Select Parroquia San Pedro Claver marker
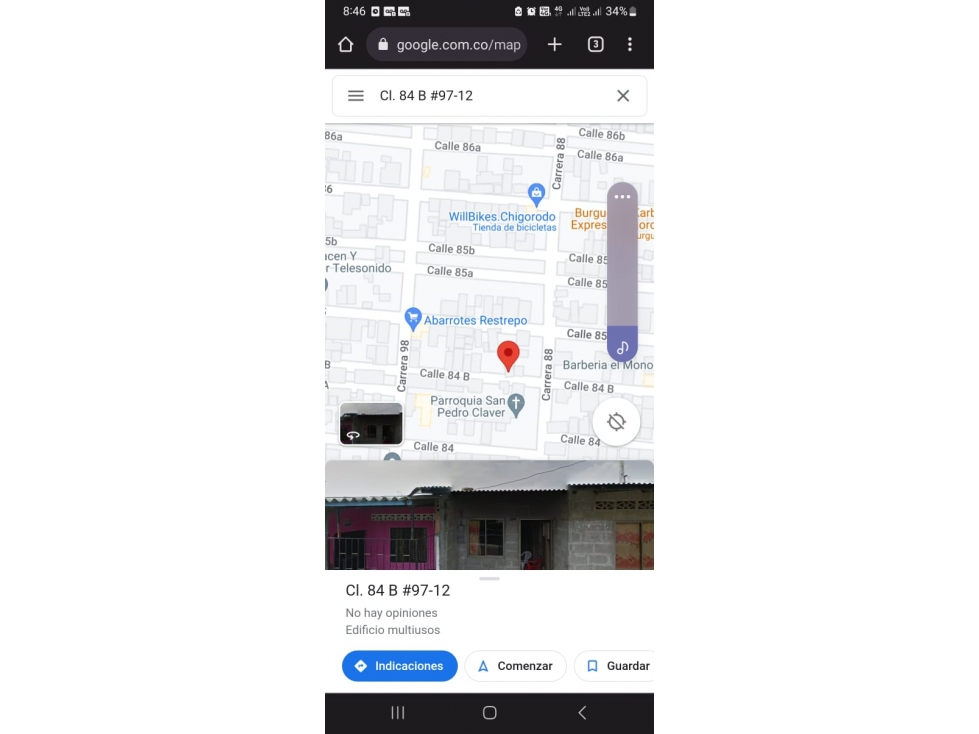This screenshot has width=979, height=734. coord(516,404)
